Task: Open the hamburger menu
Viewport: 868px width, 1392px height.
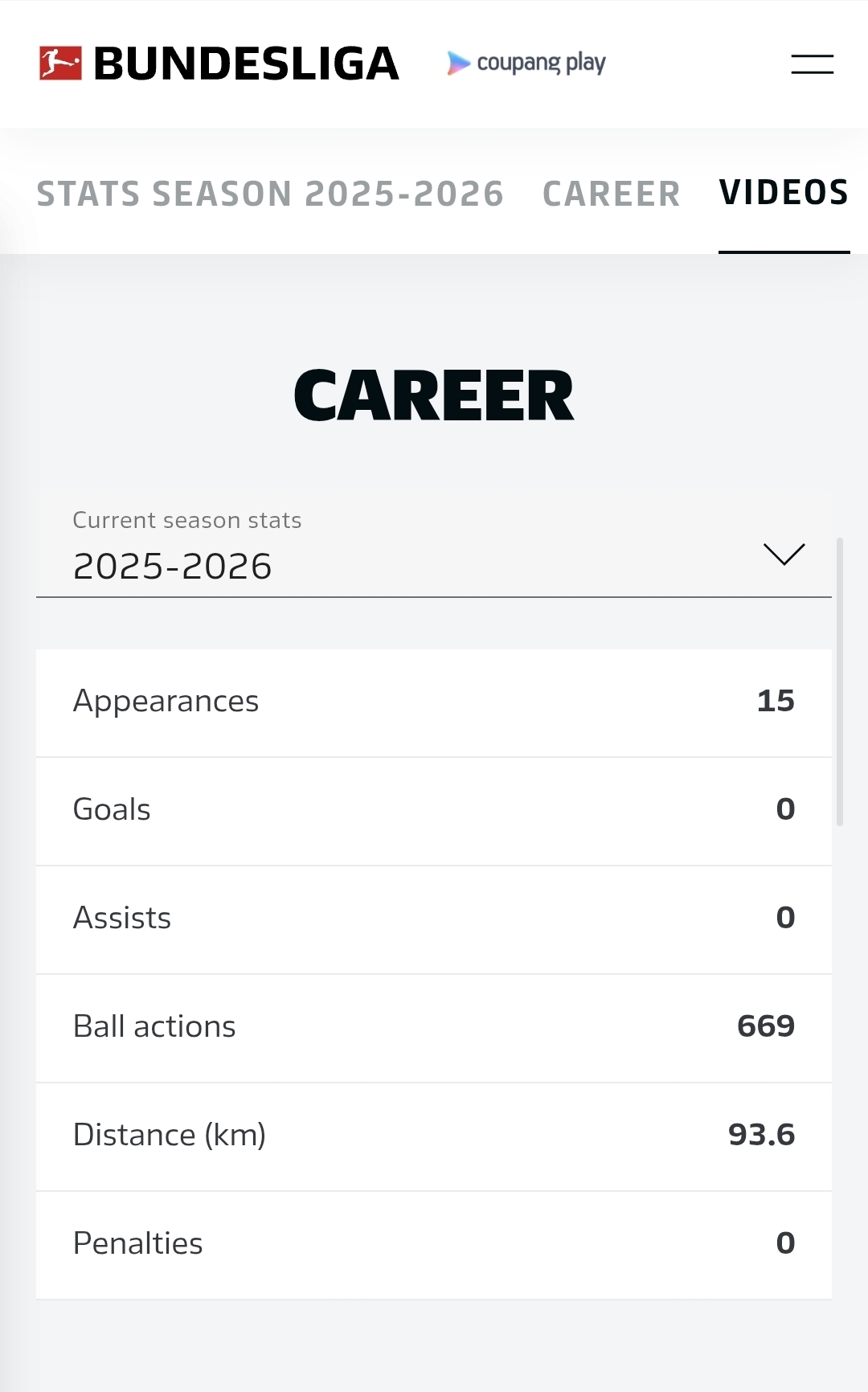Action: pyautogui.click(x=812, y=64)
